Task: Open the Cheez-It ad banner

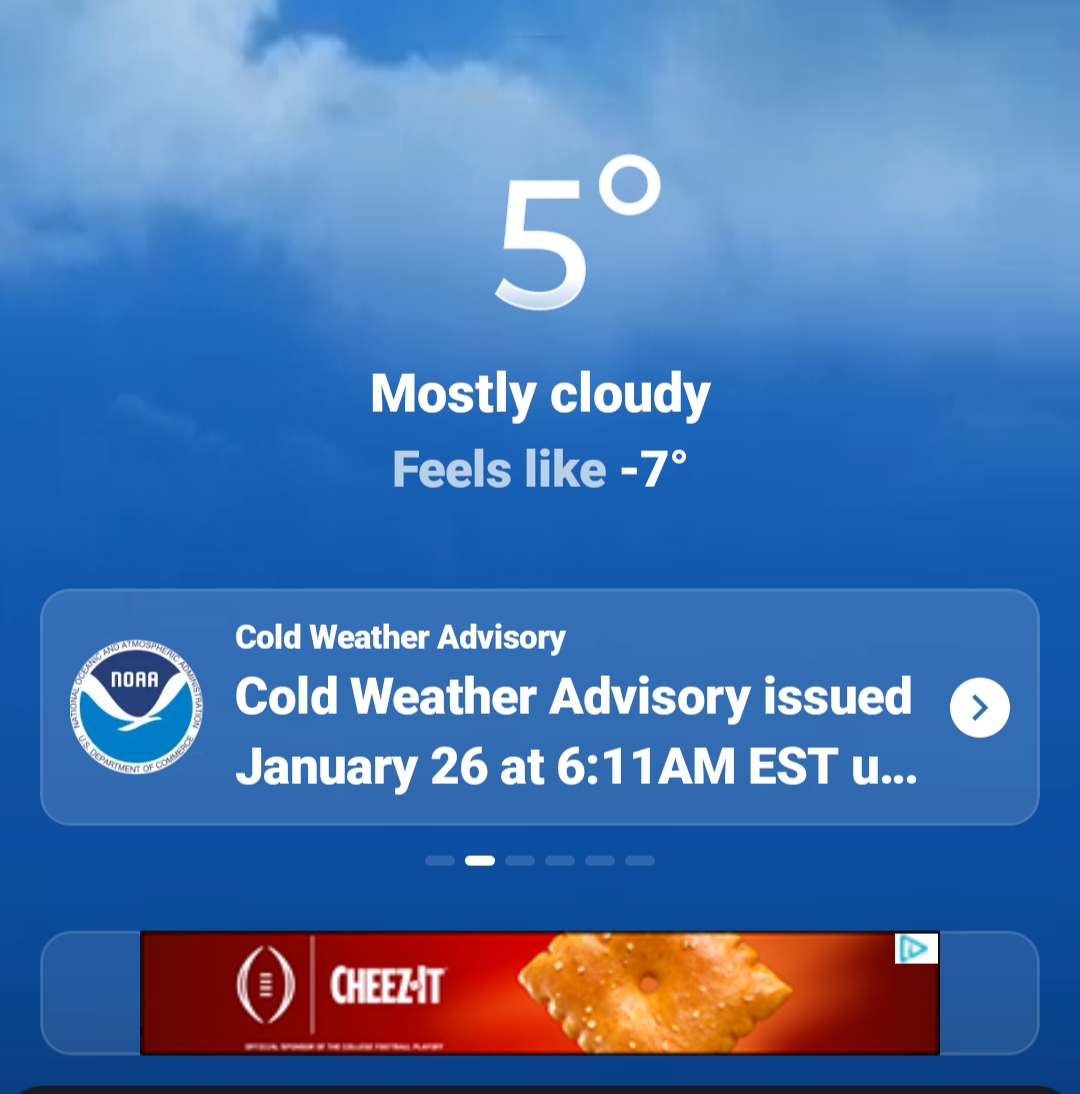Action: [x=540, y=993]
